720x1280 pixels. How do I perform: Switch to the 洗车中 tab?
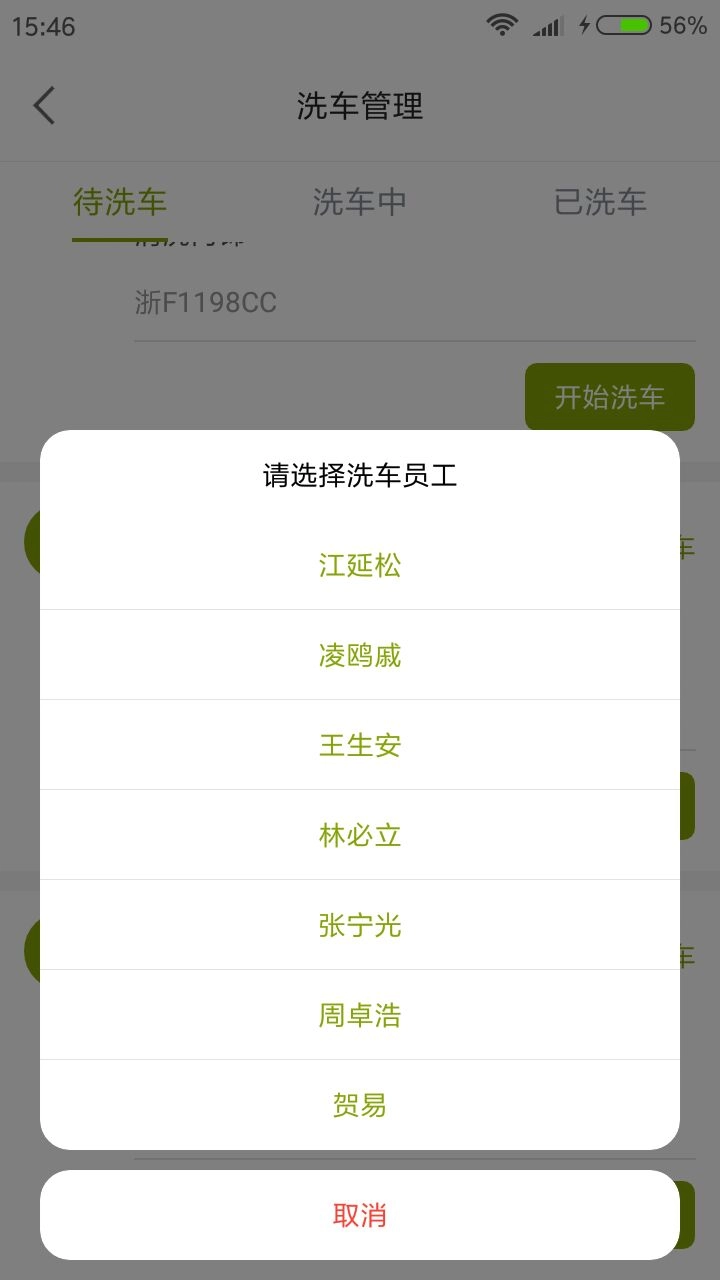[x=359, y=201]
